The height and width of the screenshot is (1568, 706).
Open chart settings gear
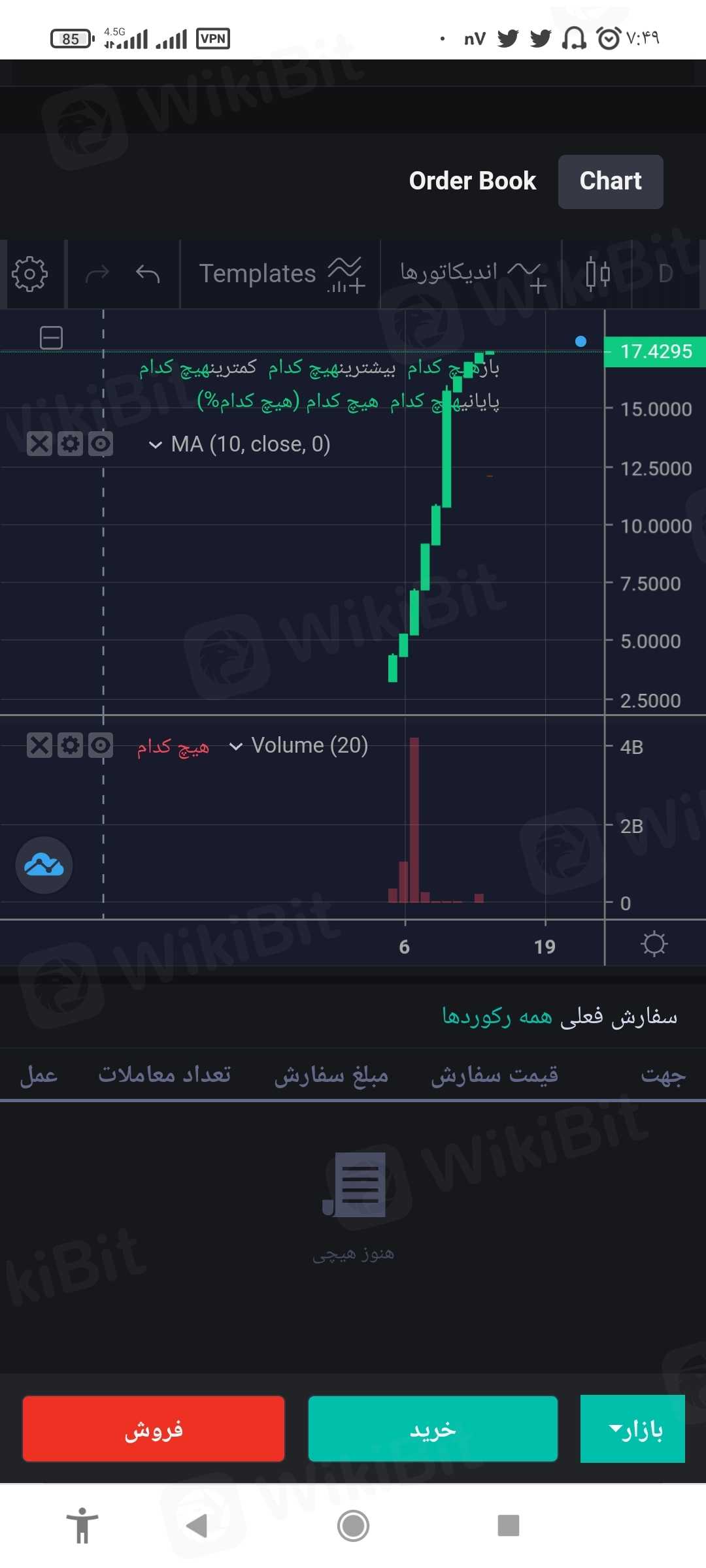click(29, 274)
